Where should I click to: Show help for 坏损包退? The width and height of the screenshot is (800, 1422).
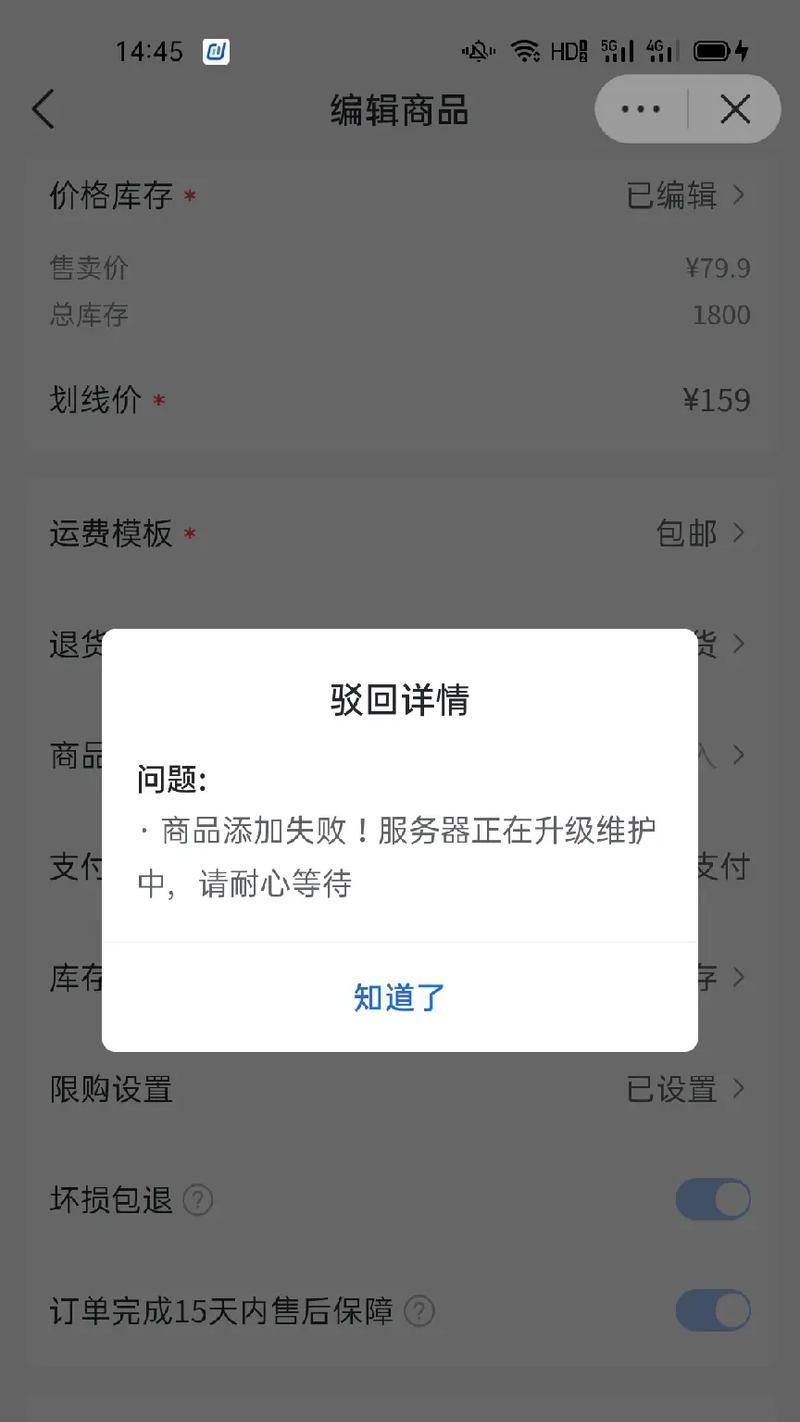click(x=198, y=1200)
